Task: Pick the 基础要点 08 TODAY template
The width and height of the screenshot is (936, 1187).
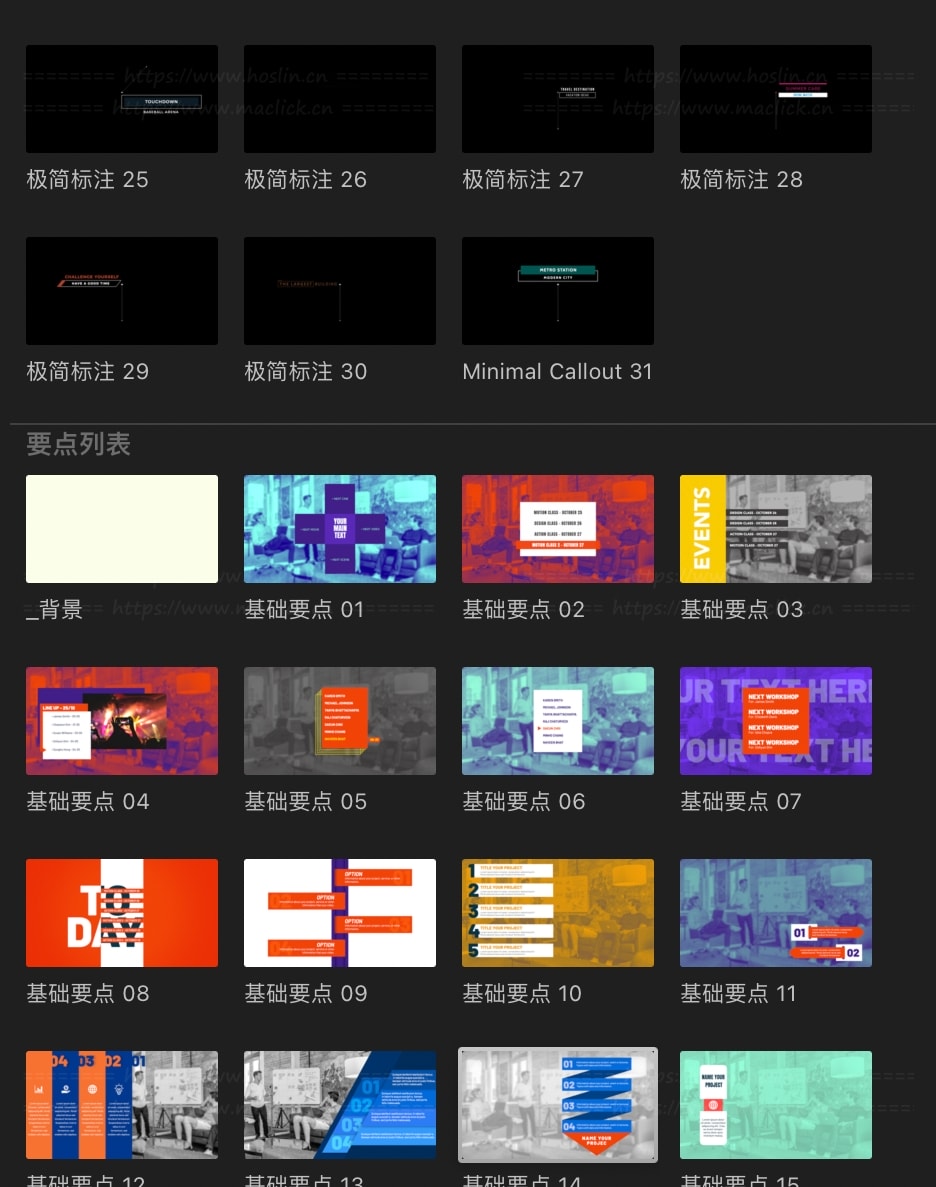Action: [x=122, y=913]
